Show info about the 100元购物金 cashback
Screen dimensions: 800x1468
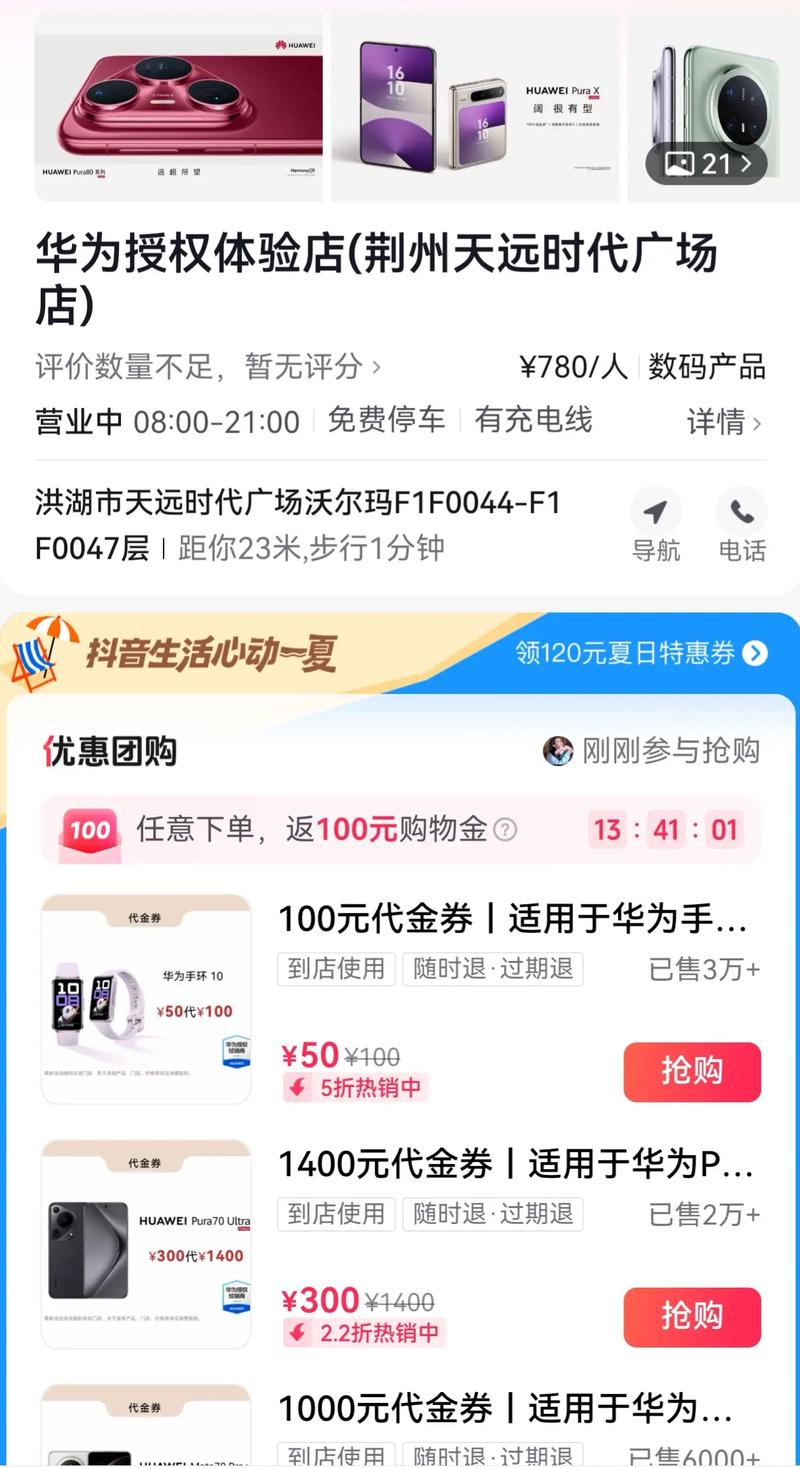(x=506, y=829)
